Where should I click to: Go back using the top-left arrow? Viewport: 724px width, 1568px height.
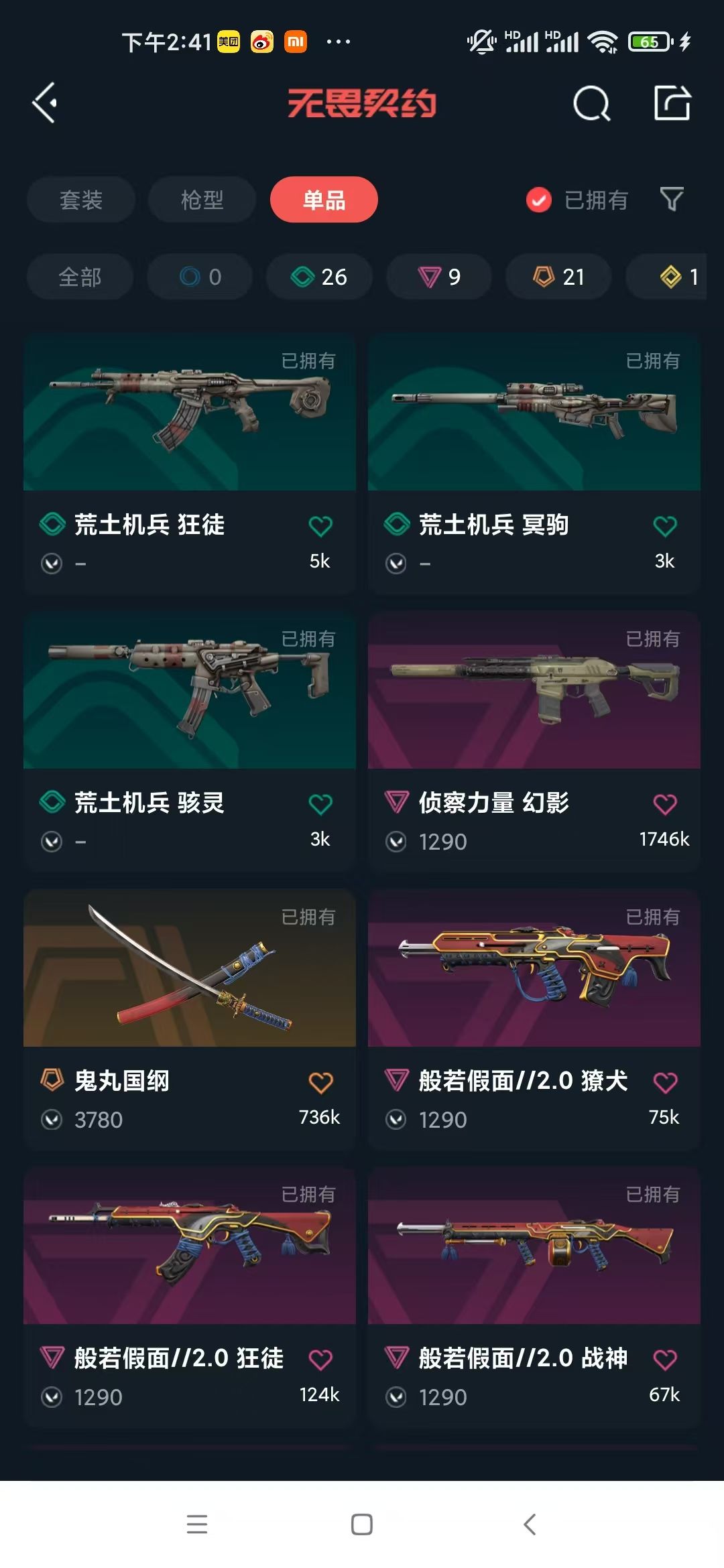tap(46, 103)
